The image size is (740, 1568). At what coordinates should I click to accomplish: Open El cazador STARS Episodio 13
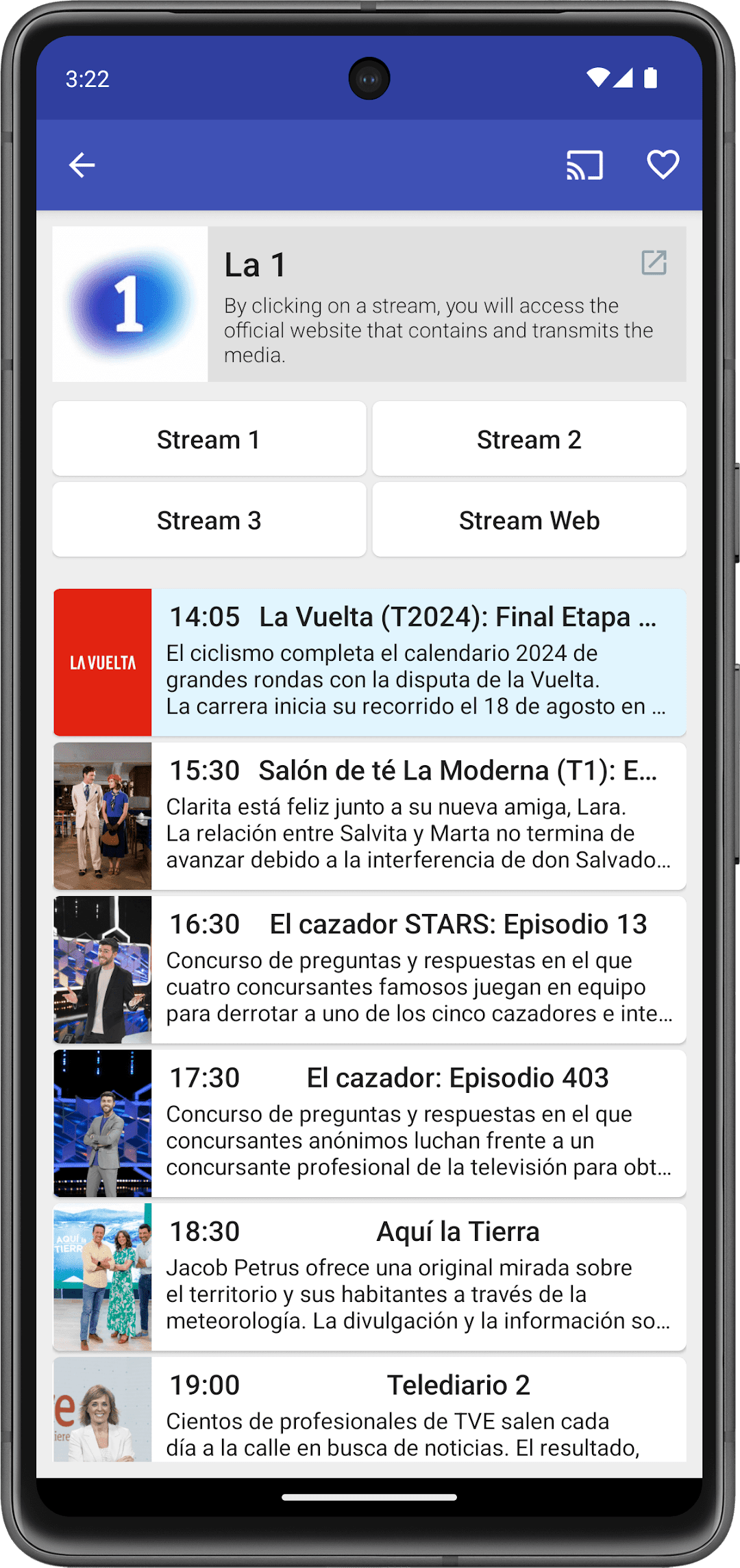coord(370,969)
